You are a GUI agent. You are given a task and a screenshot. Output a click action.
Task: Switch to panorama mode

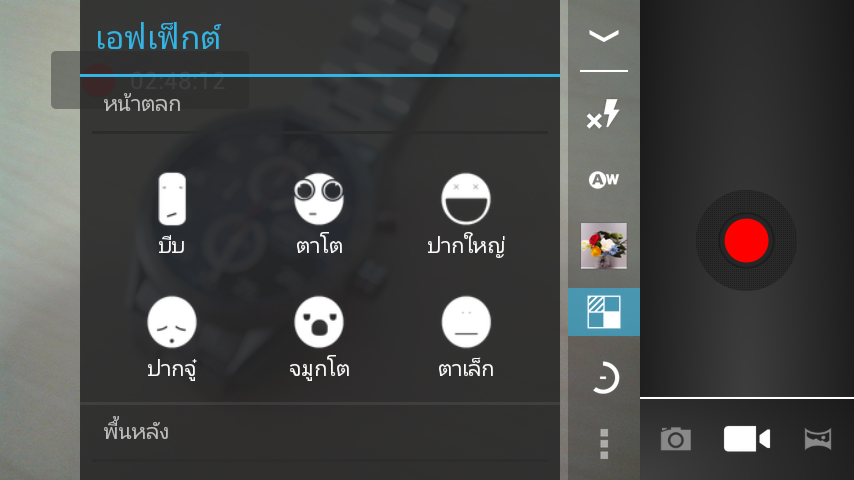tap(818, 439)
